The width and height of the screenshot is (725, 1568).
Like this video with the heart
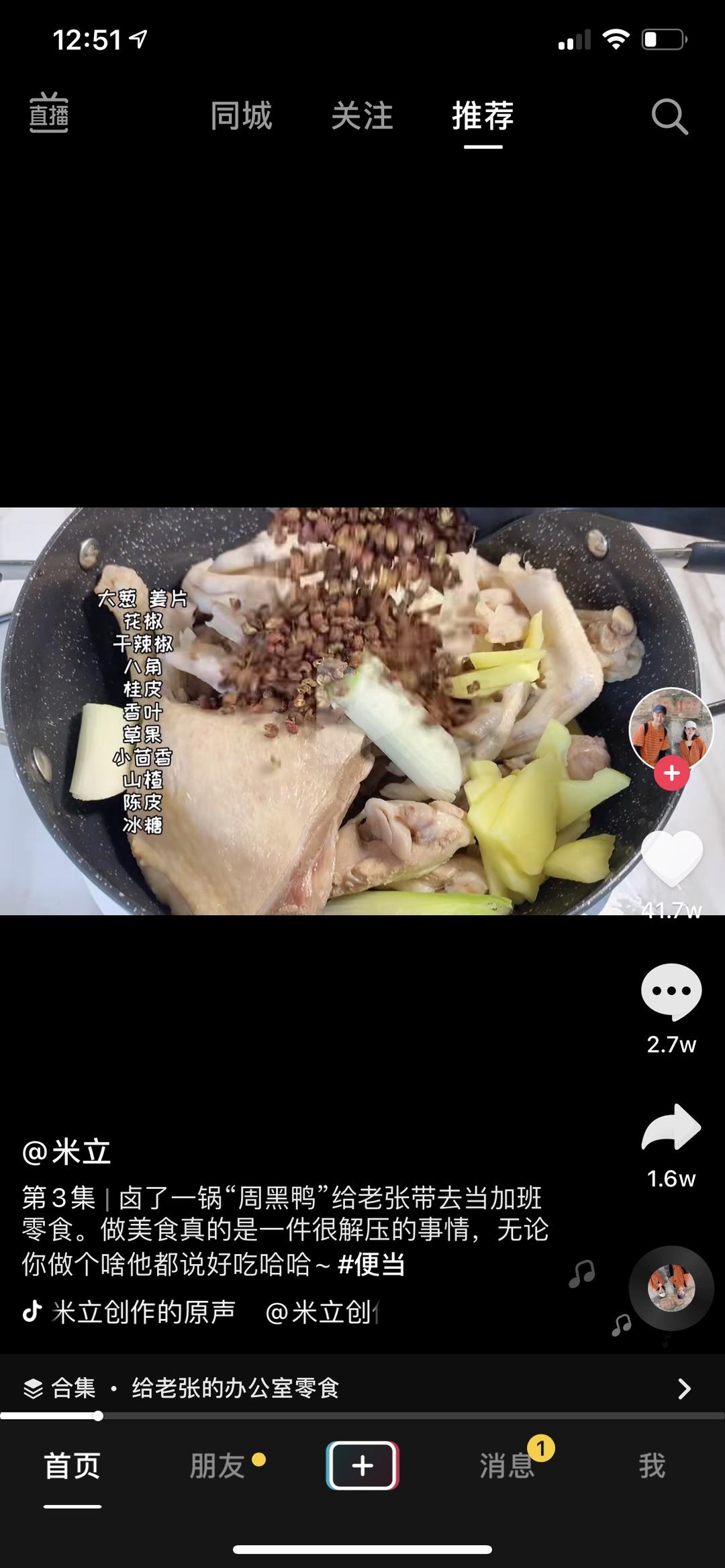pos(671,859)
